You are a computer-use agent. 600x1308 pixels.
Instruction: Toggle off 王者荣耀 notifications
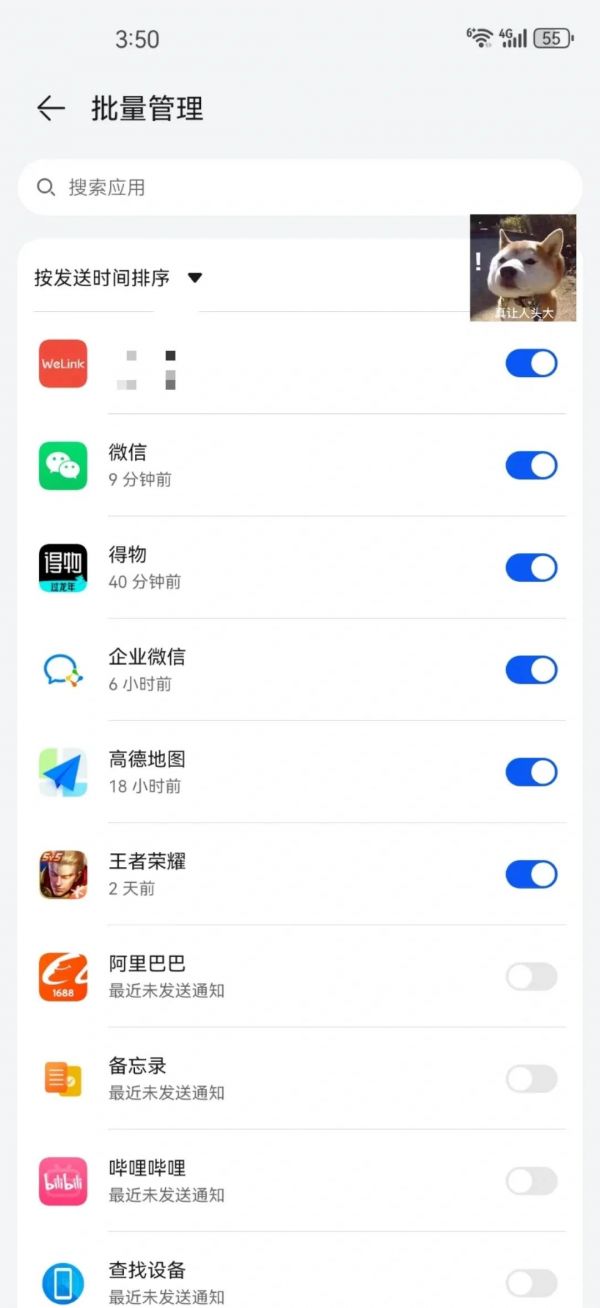point(531,875)
